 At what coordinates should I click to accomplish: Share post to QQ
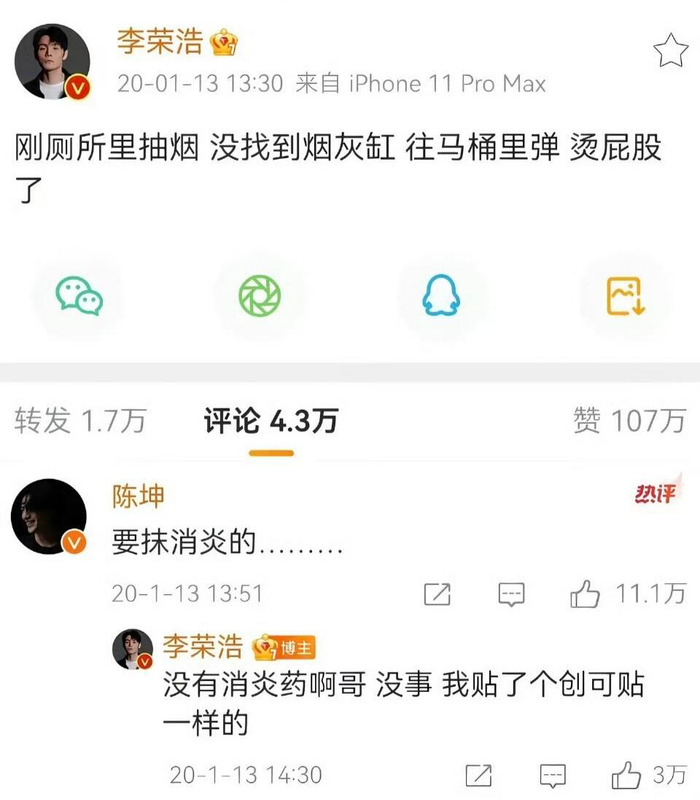point(442,296)
